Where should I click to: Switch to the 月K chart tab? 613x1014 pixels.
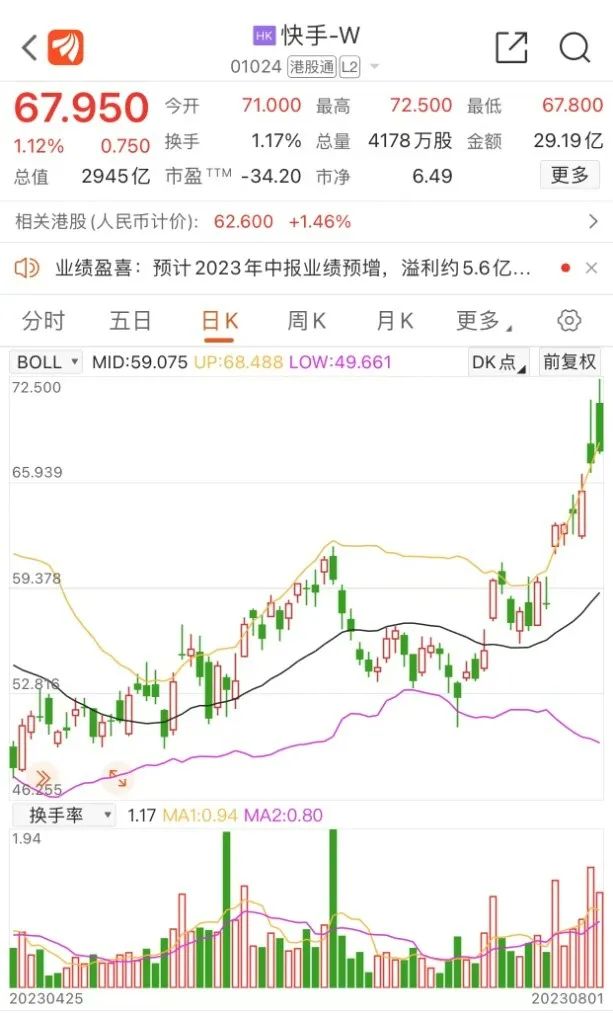click(394, 321)
